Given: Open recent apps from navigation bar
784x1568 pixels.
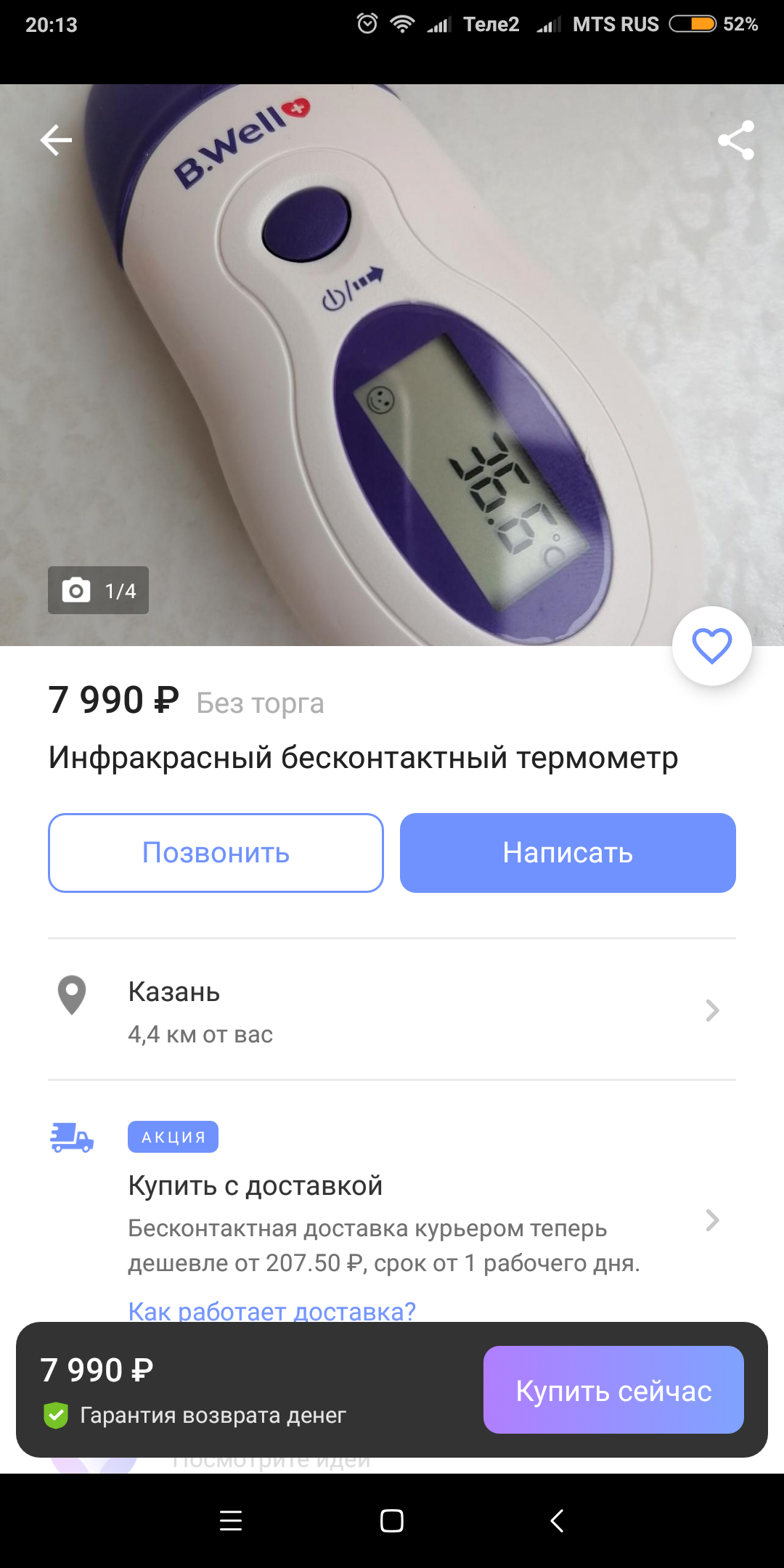Looking at the screenshot, I should coord(231,1521).
